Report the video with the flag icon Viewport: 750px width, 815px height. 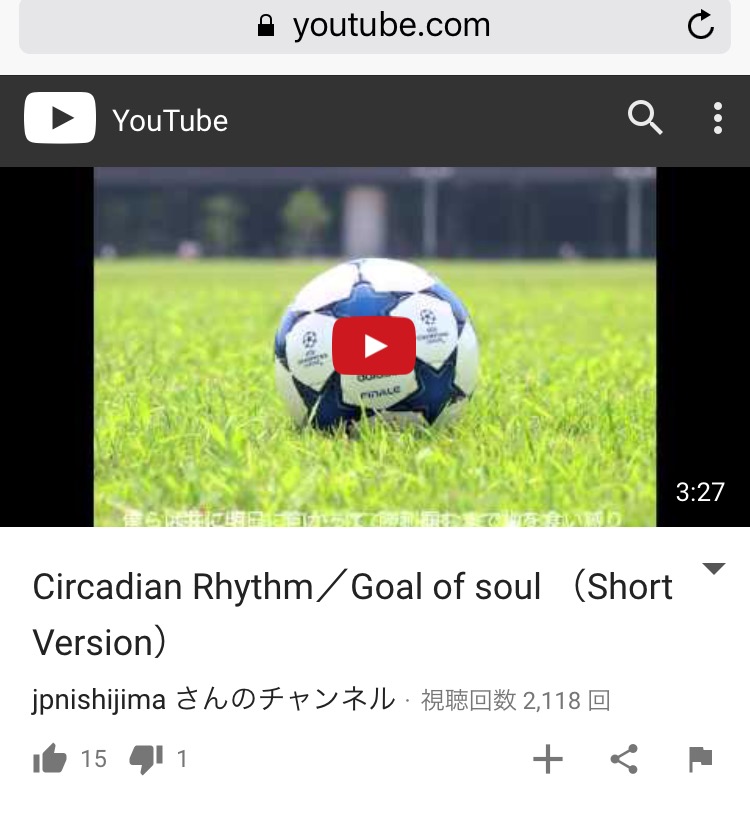[701, 760]
